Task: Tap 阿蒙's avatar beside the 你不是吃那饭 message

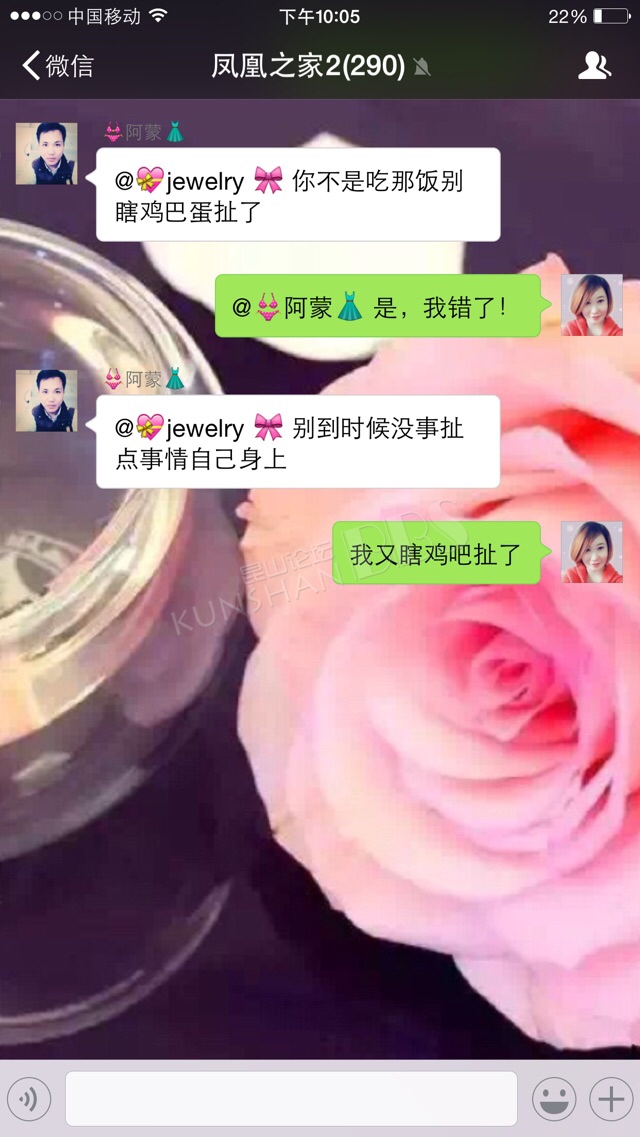Action: click(46, 153)
